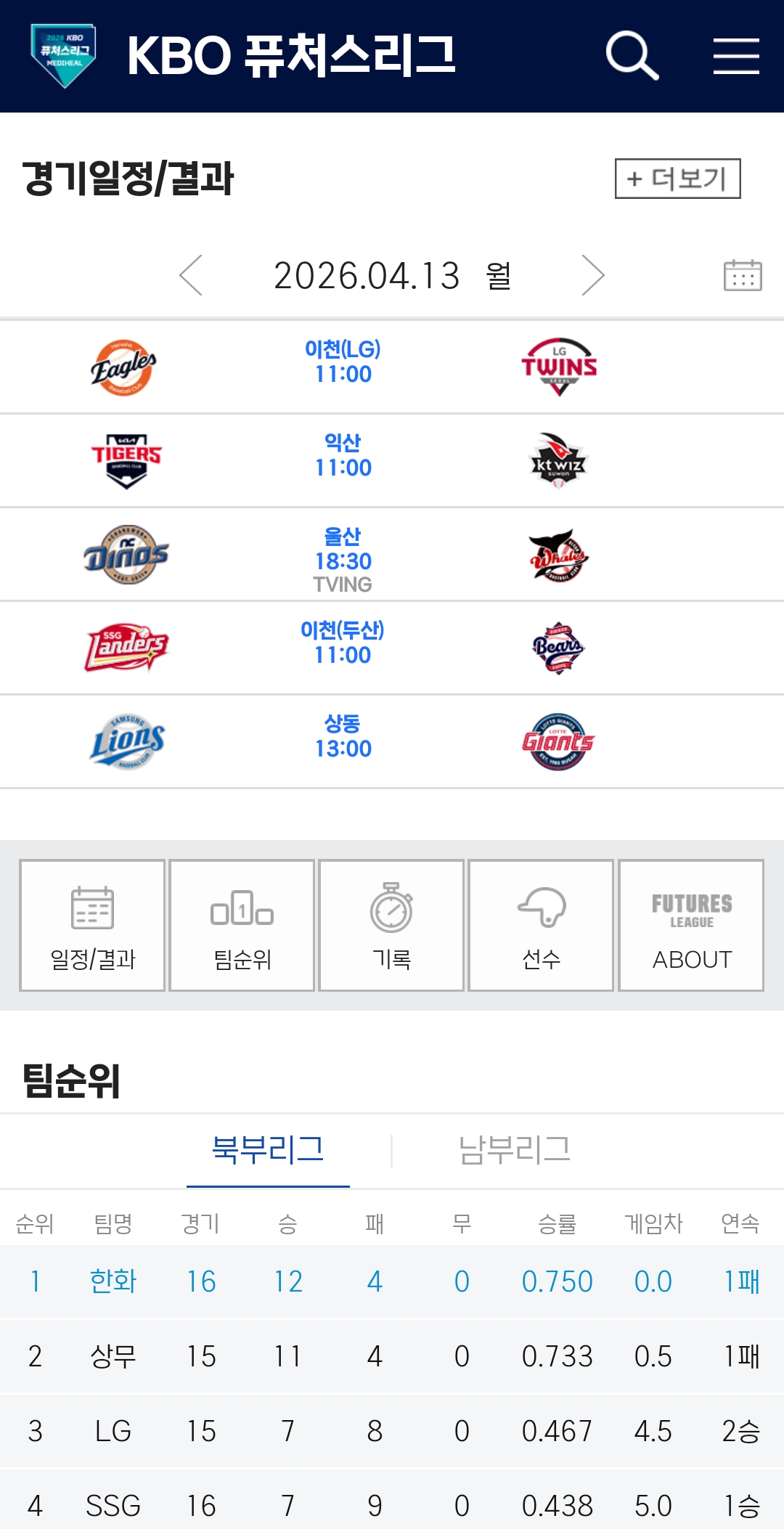This screenshot has width=784, height=1529.
Task: Select the 북부리그 tab
Action: [x=268, y=1150]
